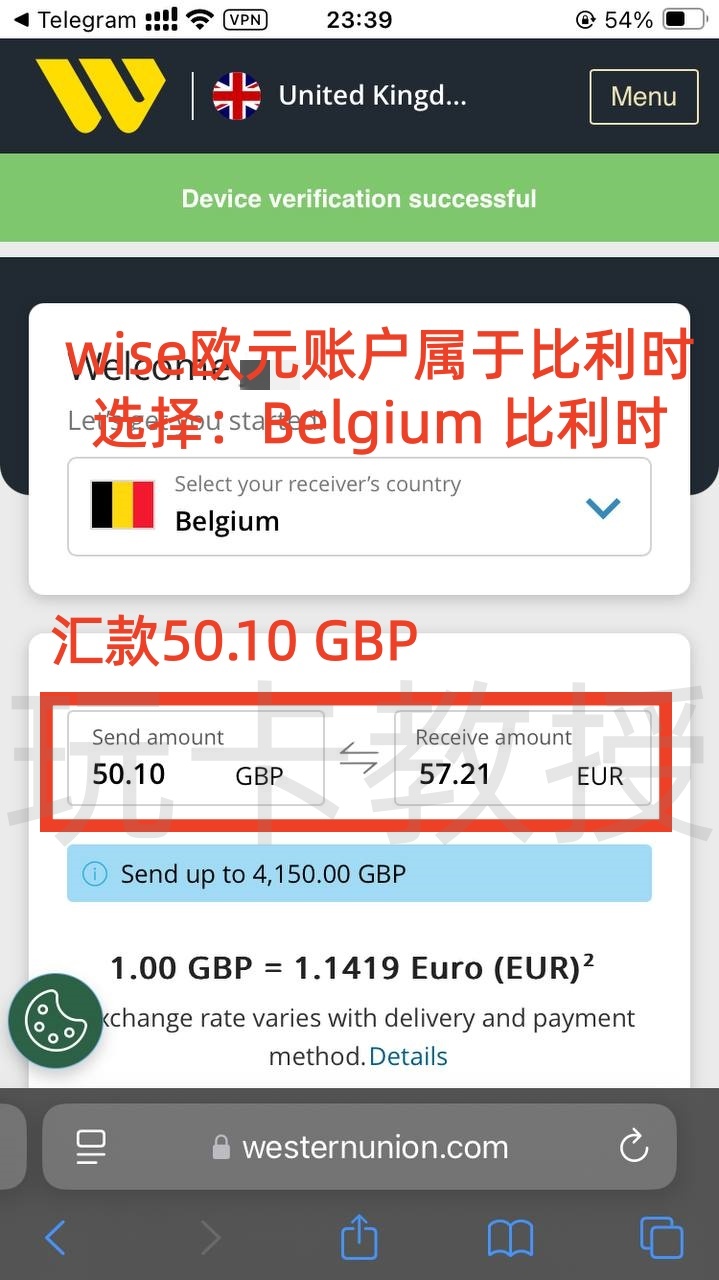
Task: Tap the westernunion.com address bar
Action: (375, 1147)
